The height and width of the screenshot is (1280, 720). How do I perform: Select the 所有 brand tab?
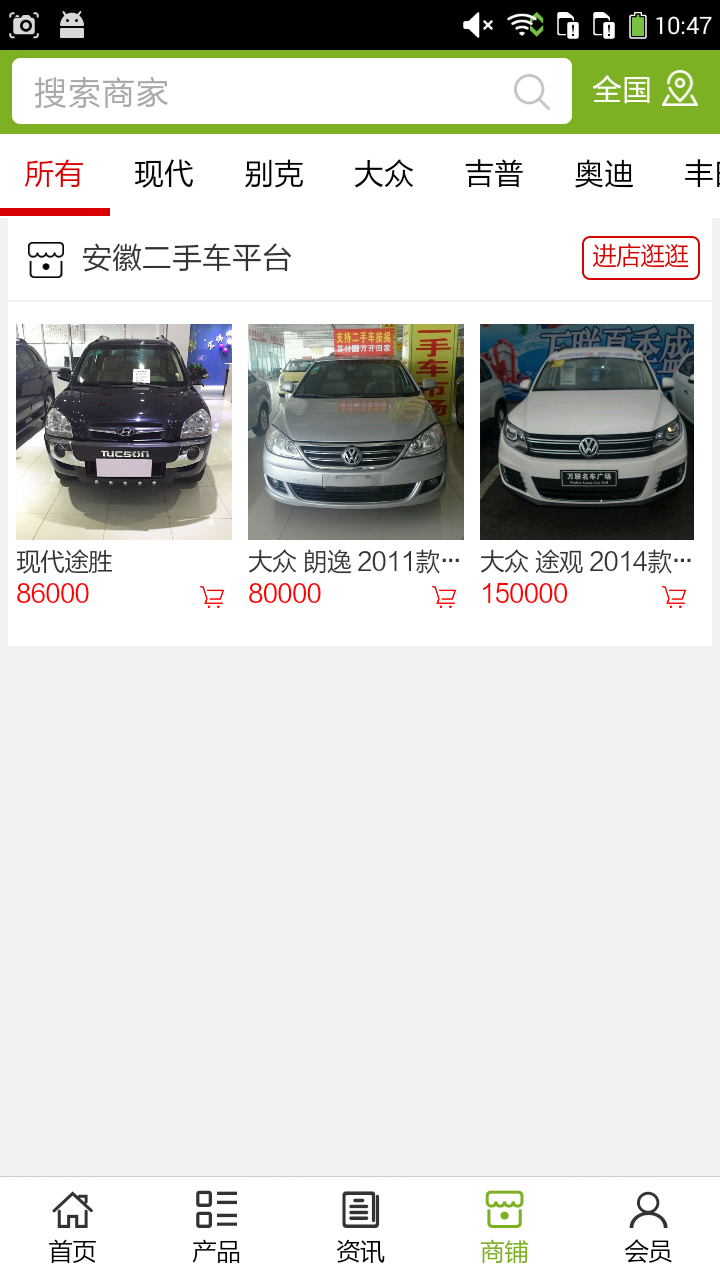(54, 174)
